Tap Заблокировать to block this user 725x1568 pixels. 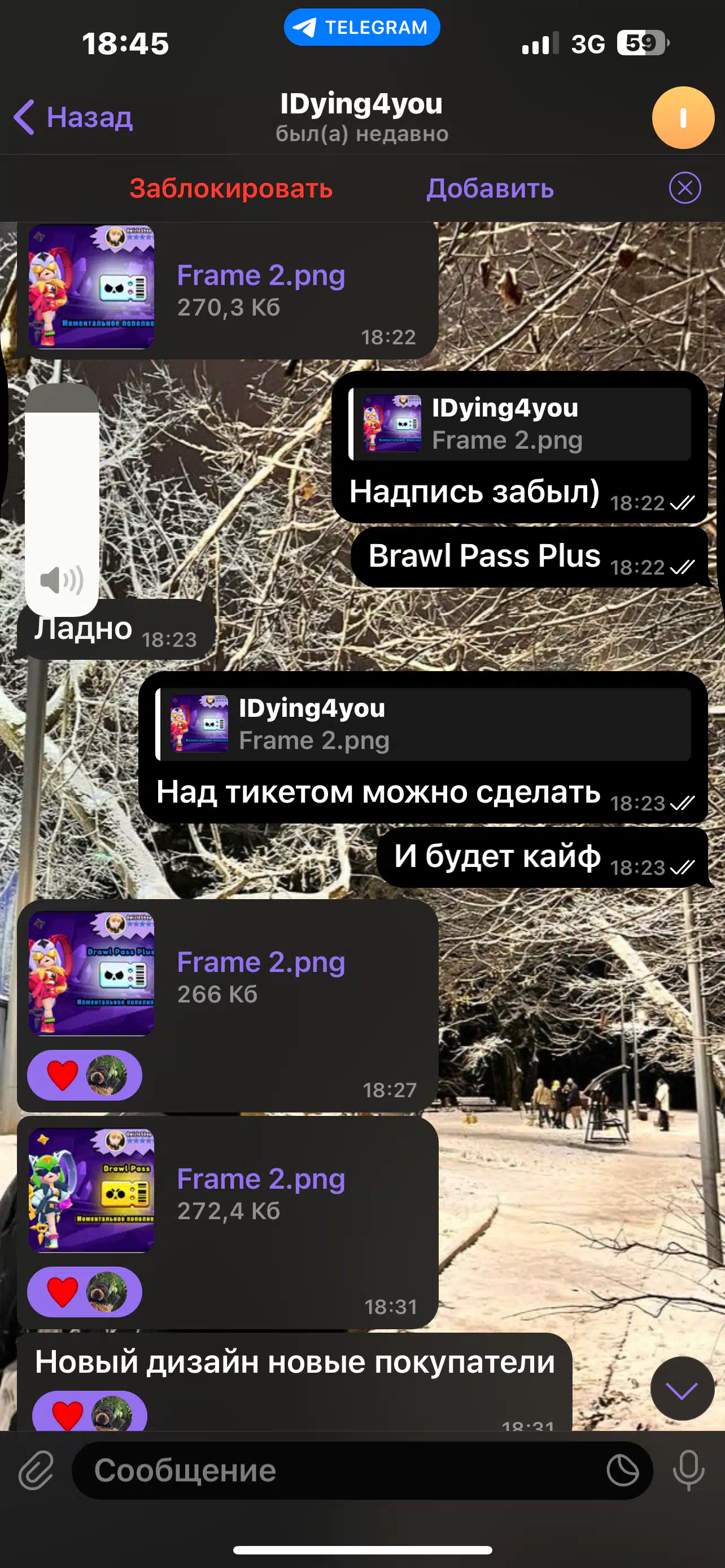click(x=231, y=188)
